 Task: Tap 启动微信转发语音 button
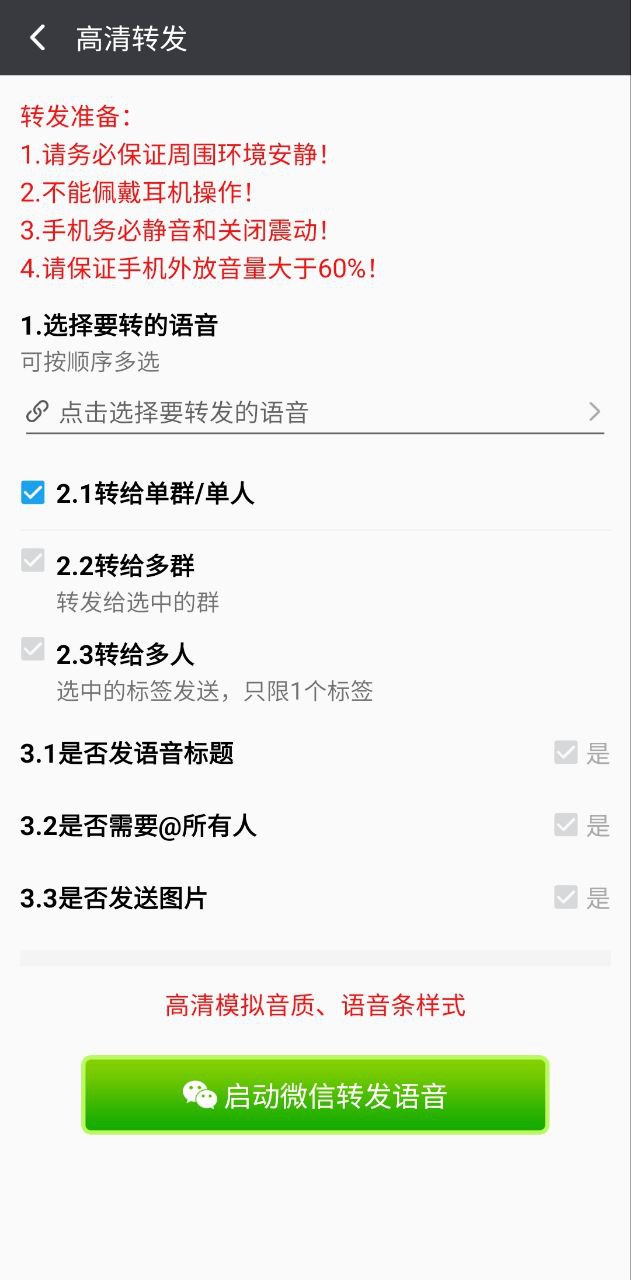tap(315, 1095)
